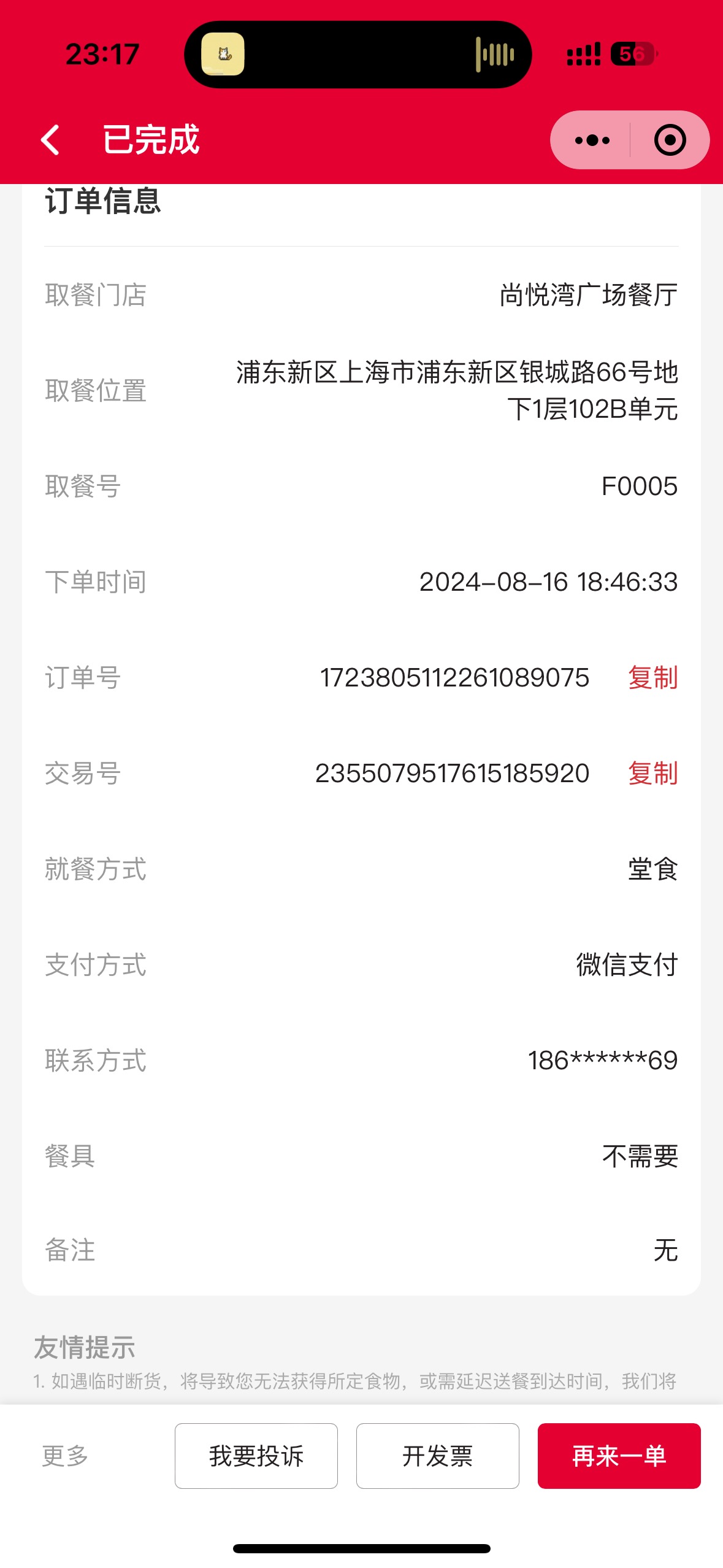This screenshot has height=1568, width=723.
Task: Open the mini program three-dot menu
Action: pos(592,140)
